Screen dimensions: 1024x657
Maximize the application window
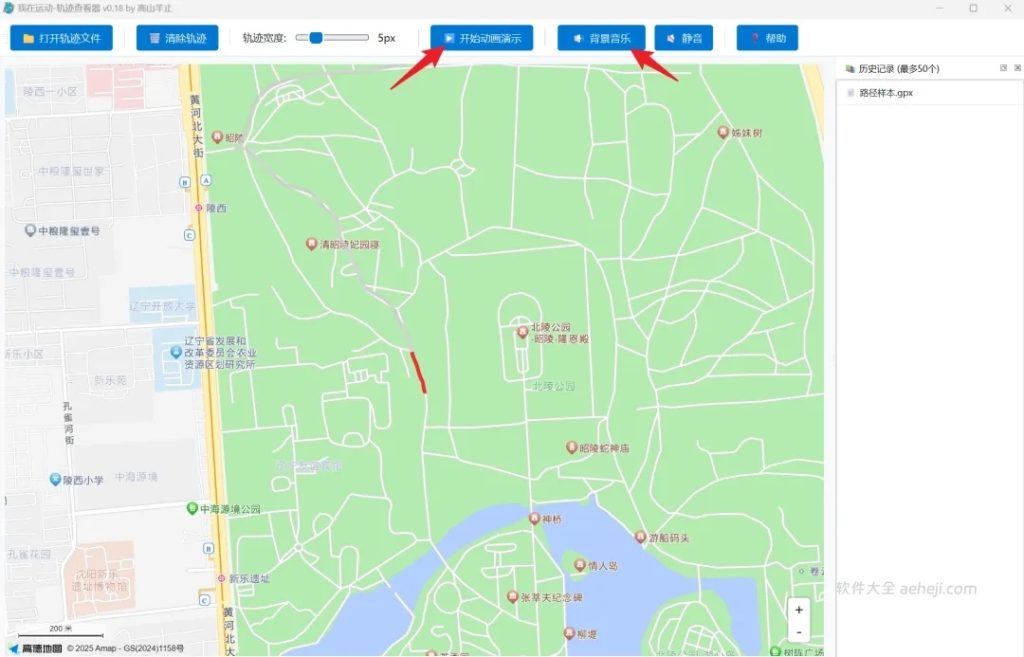973,8
